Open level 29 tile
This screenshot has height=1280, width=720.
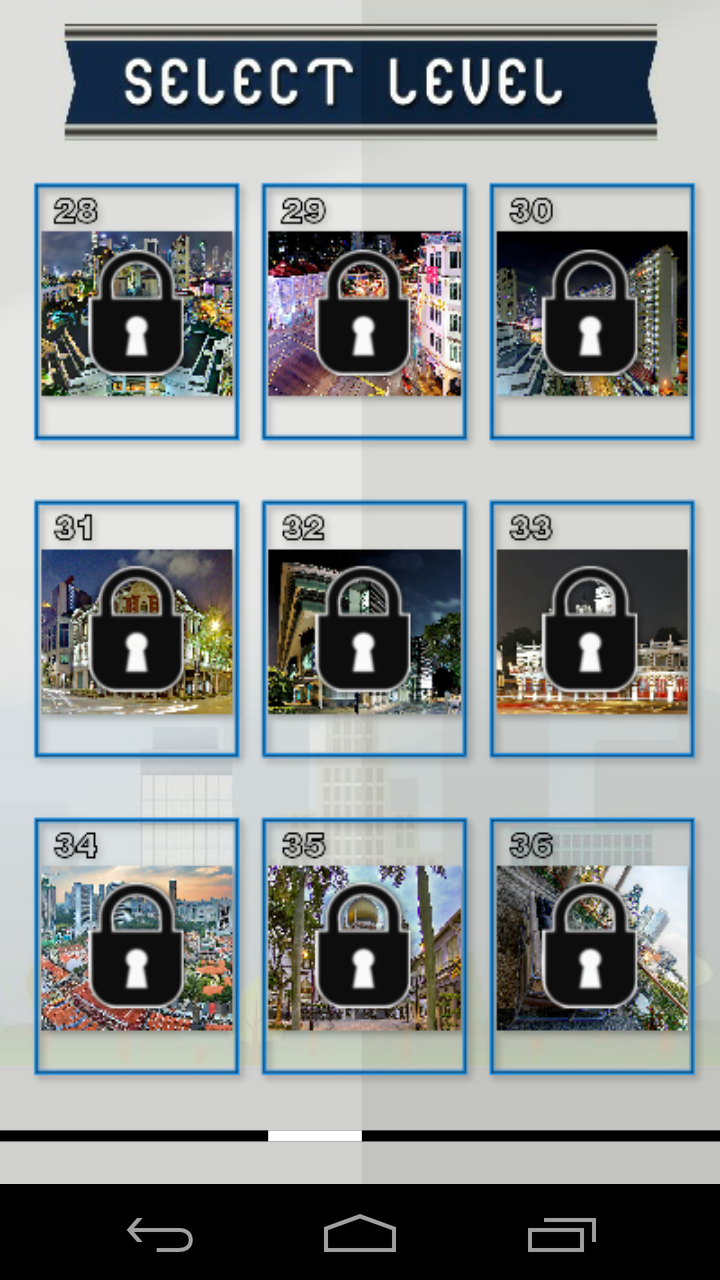364,312
